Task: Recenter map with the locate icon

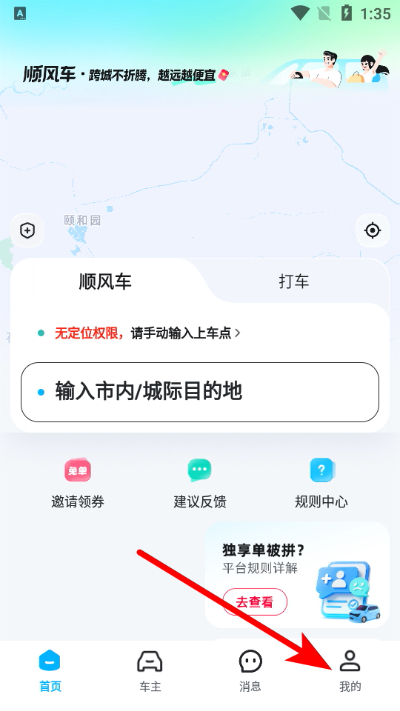Action: [x=372, y=230]
